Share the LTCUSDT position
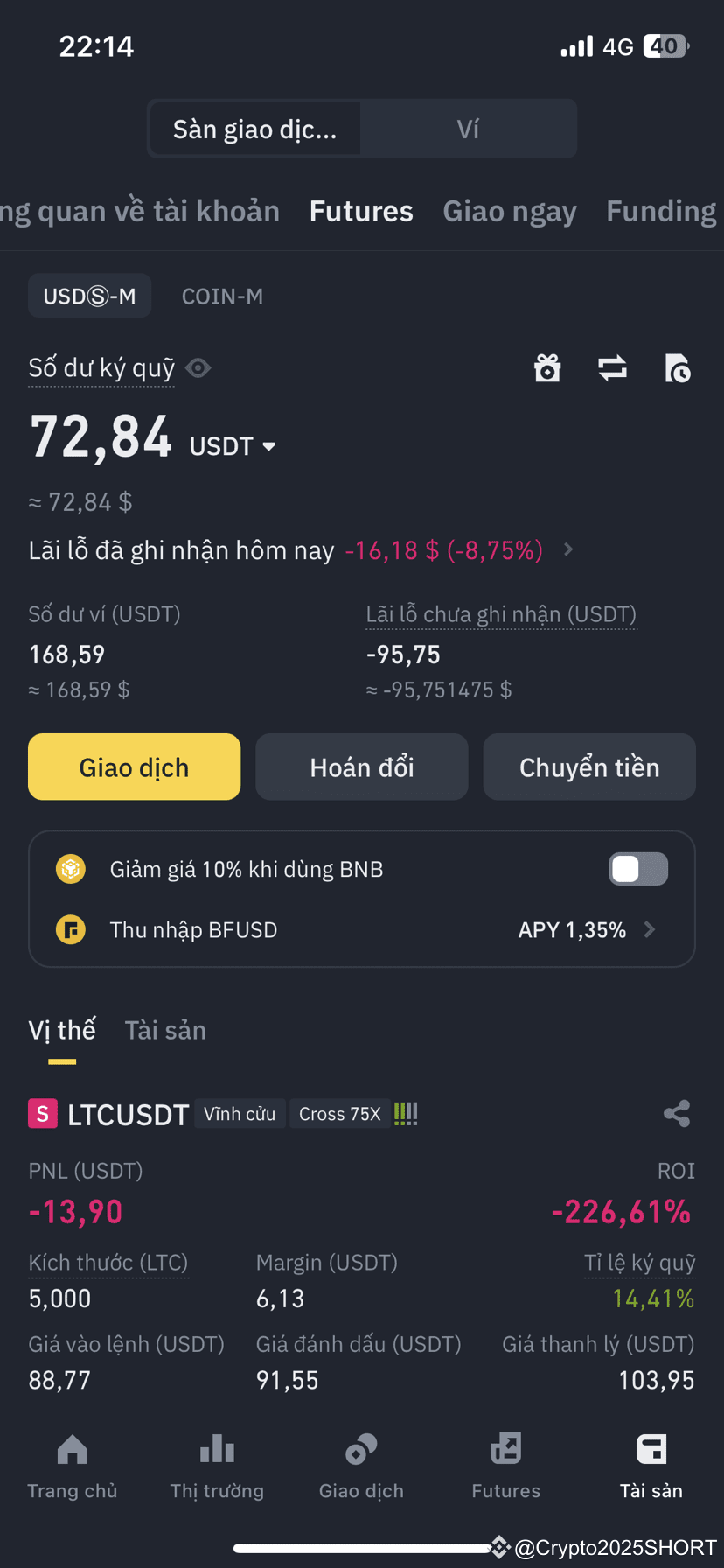This screenshot has height=1568, width=724. click(677, 1113)
